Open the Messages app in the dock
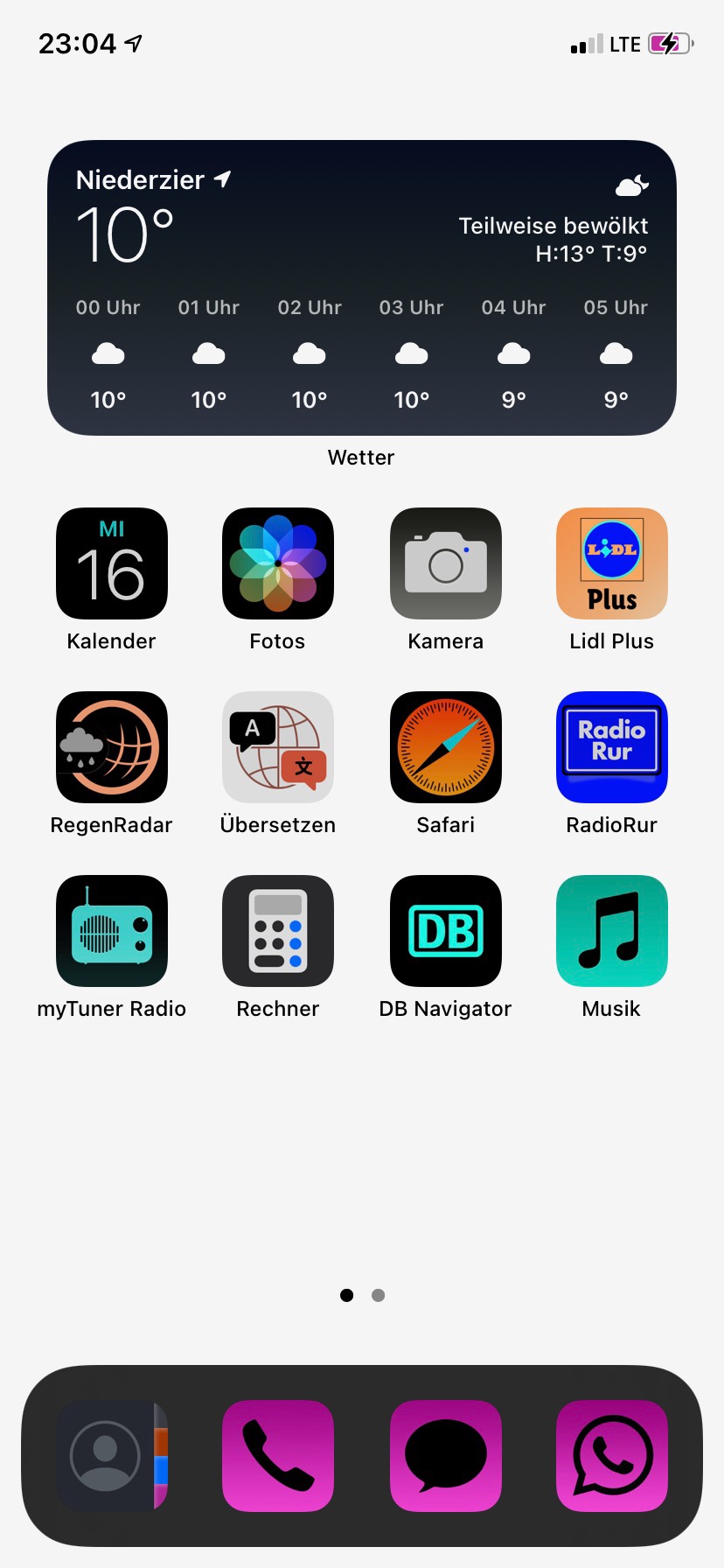This screenshot has height=1568, width=724. point(445,1456)
